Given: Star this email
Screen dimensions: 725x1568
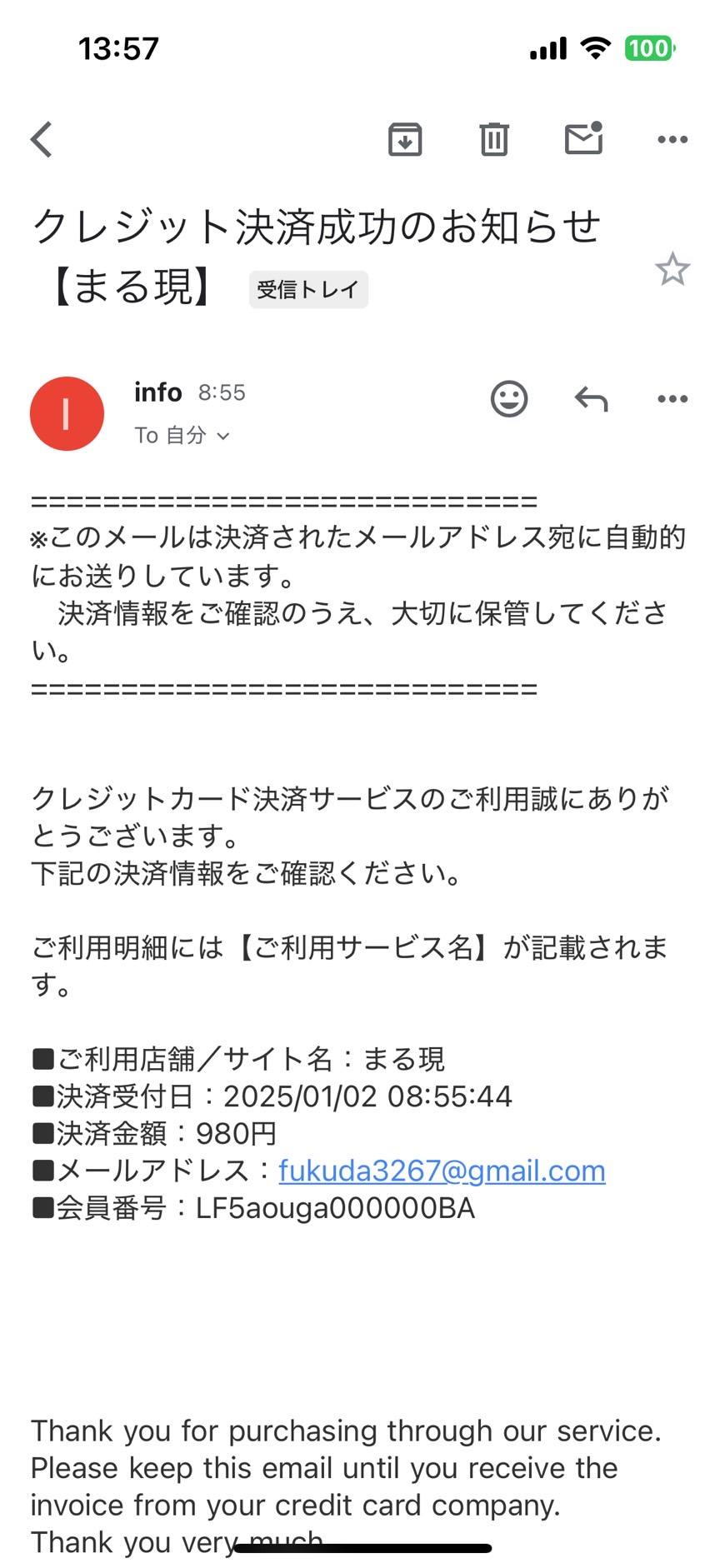Looking at the screenshot, I should (x=672, y=269).
